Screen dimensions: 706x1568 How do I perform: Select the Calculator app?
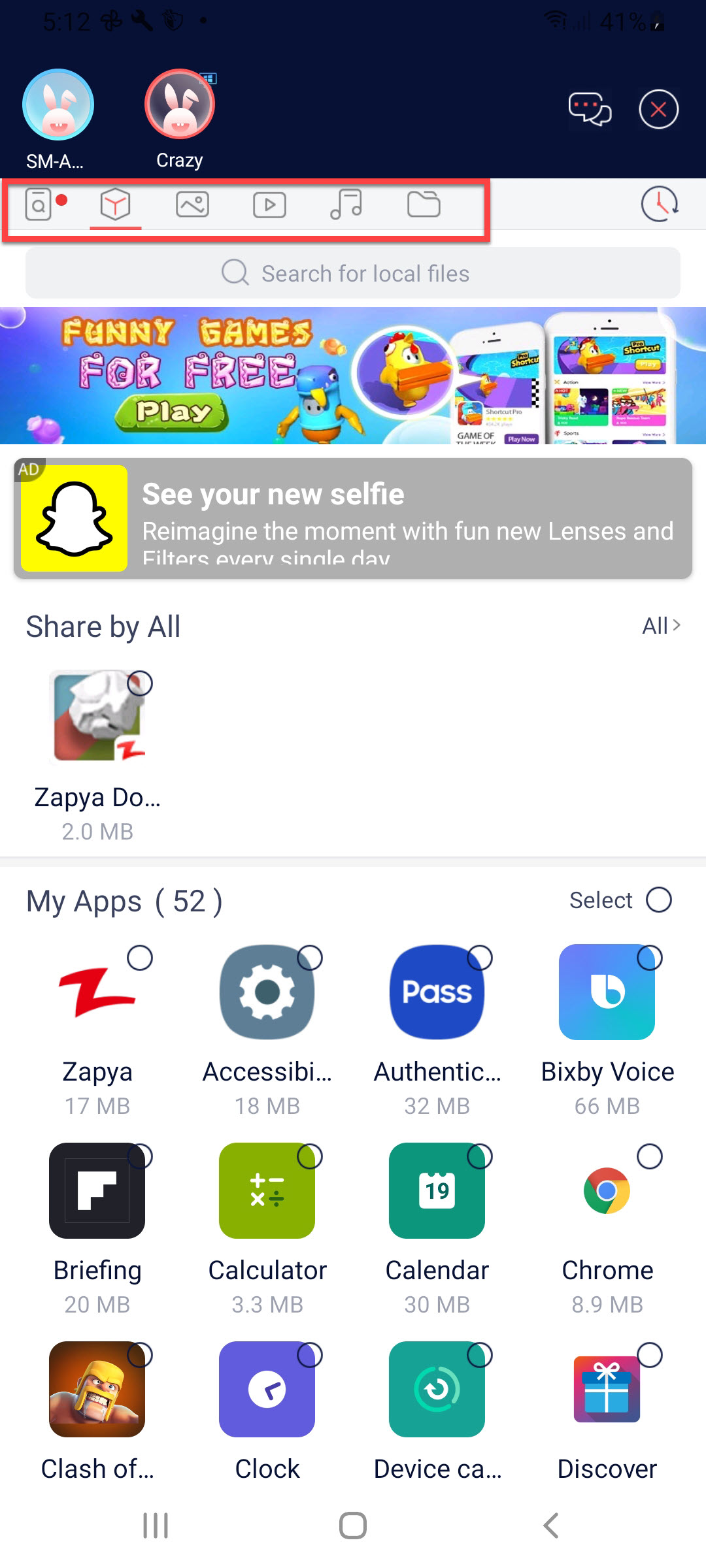coord(309,1157)
